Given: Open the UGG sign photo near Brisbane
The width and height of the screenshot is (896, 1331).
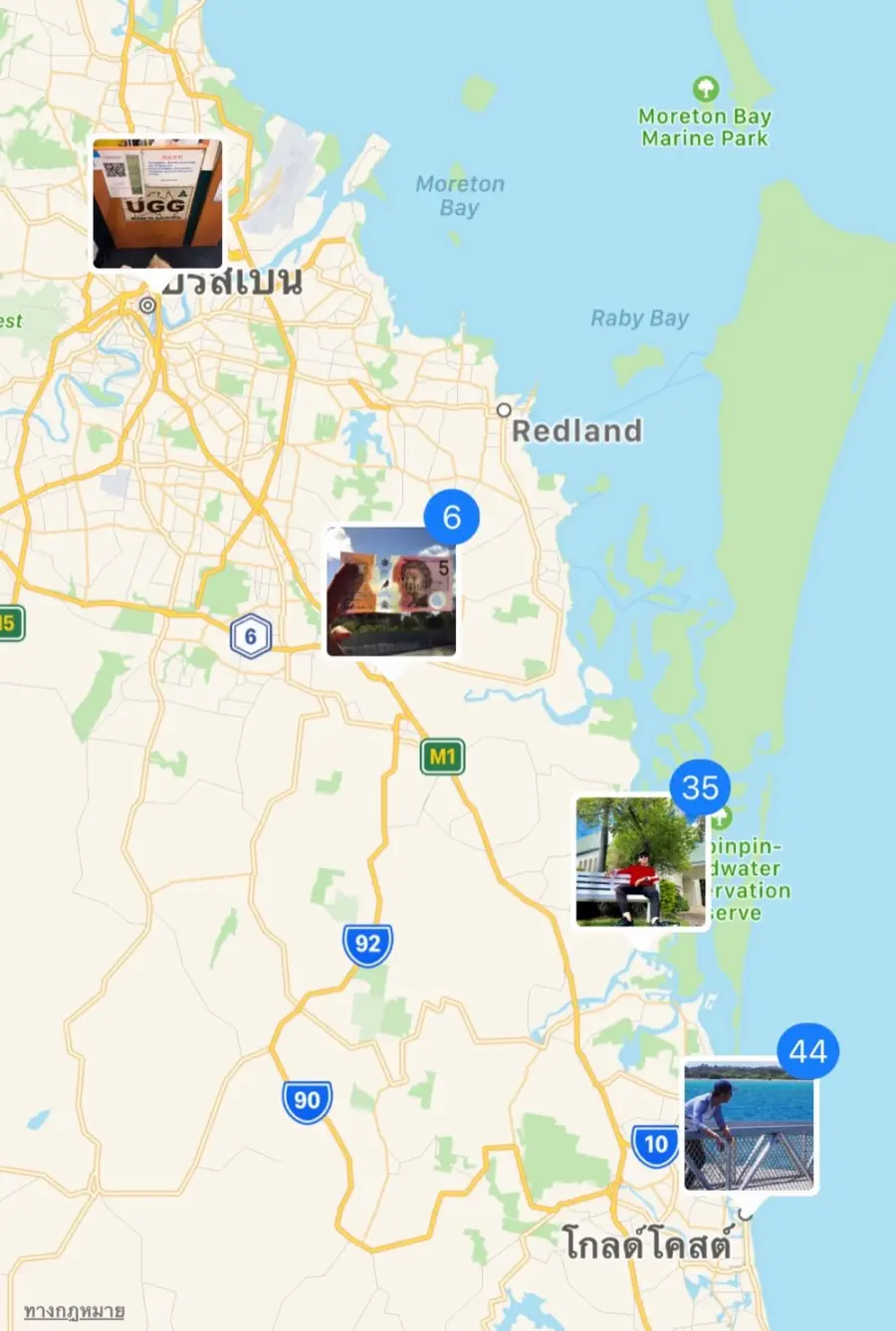Looking at the screenshot, I should 157,204.
